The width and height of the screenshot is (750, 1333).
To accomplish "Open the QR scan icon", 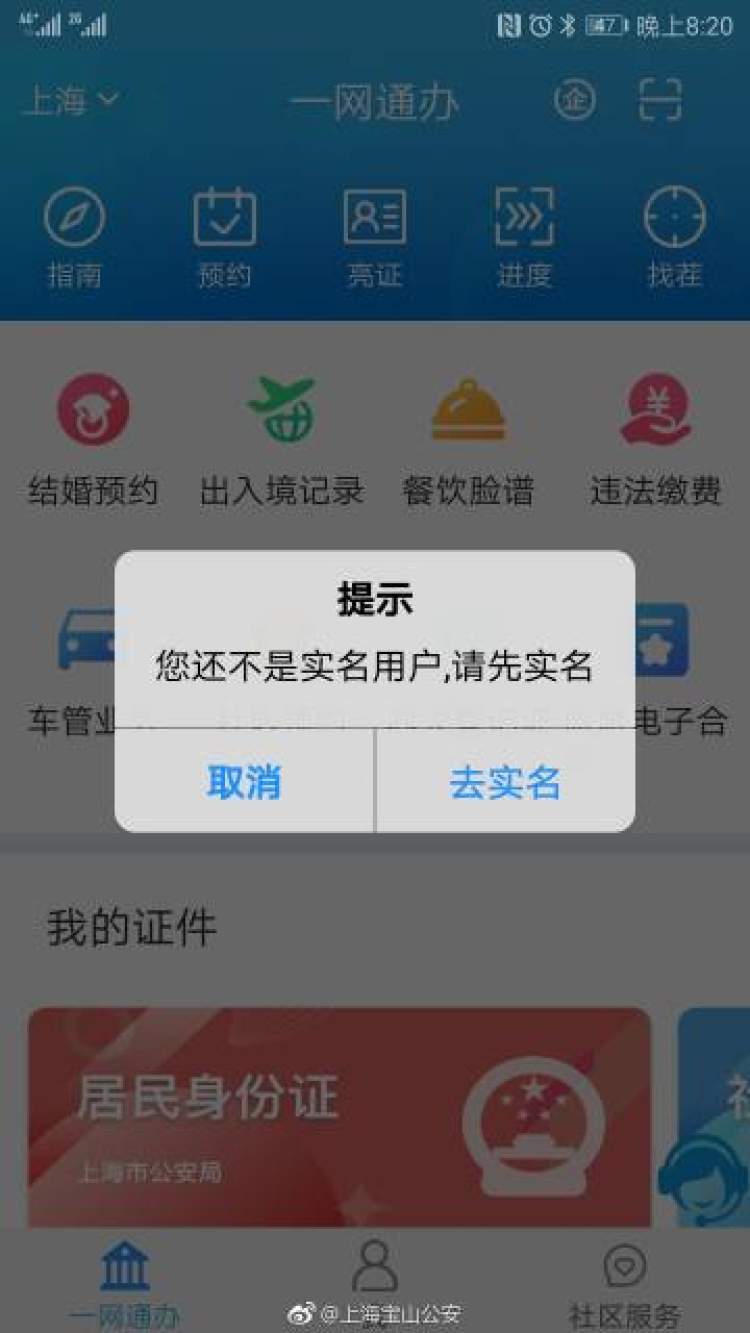I will (x=660, y=100).
